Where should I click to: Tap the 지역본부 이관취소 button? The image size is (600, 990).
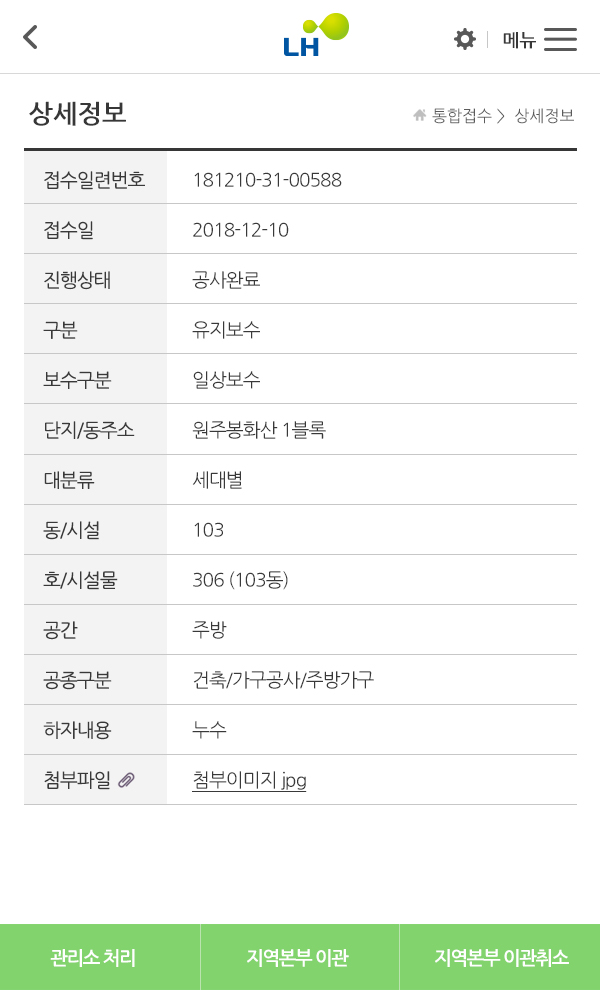click(x=500, y=957)
